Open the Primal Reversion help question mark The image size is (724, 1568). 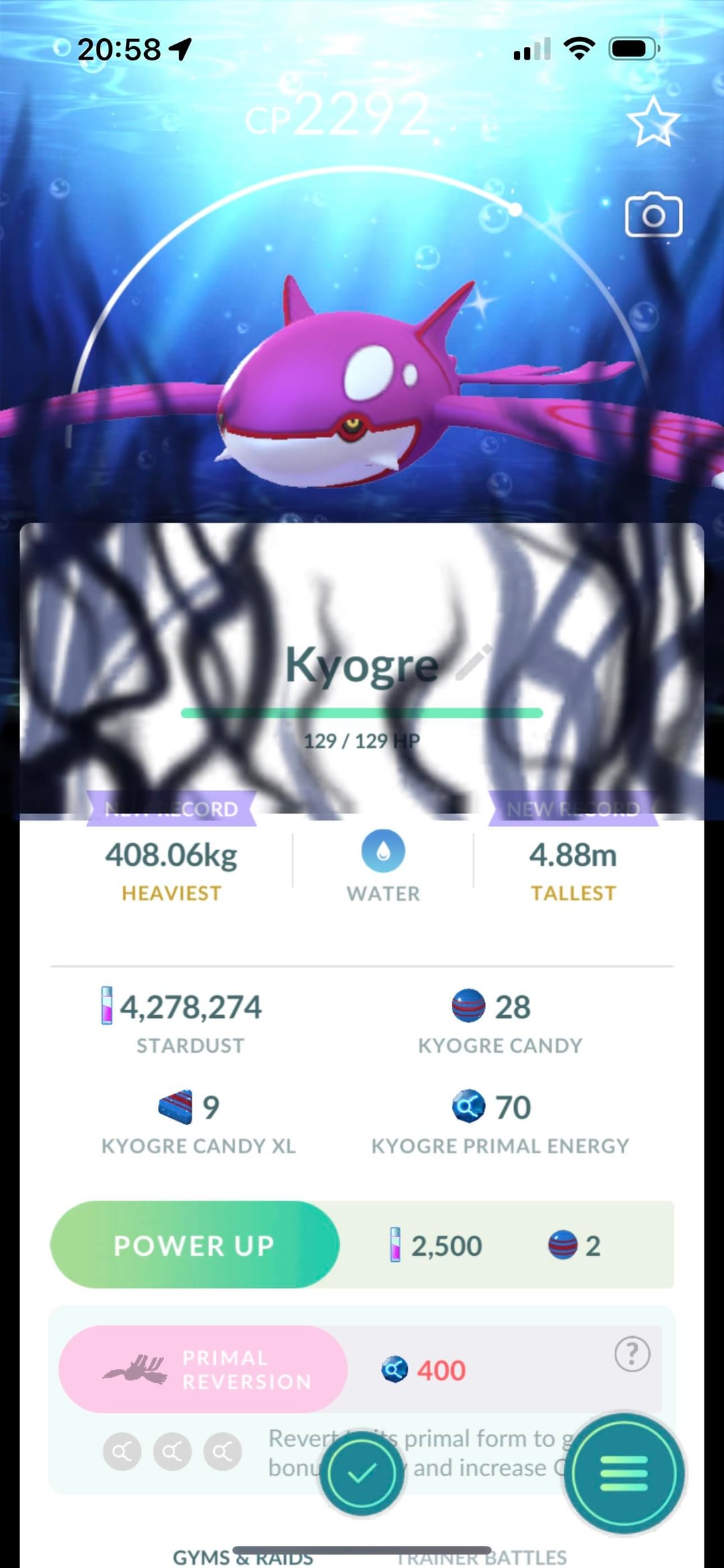pos(632,1354)
